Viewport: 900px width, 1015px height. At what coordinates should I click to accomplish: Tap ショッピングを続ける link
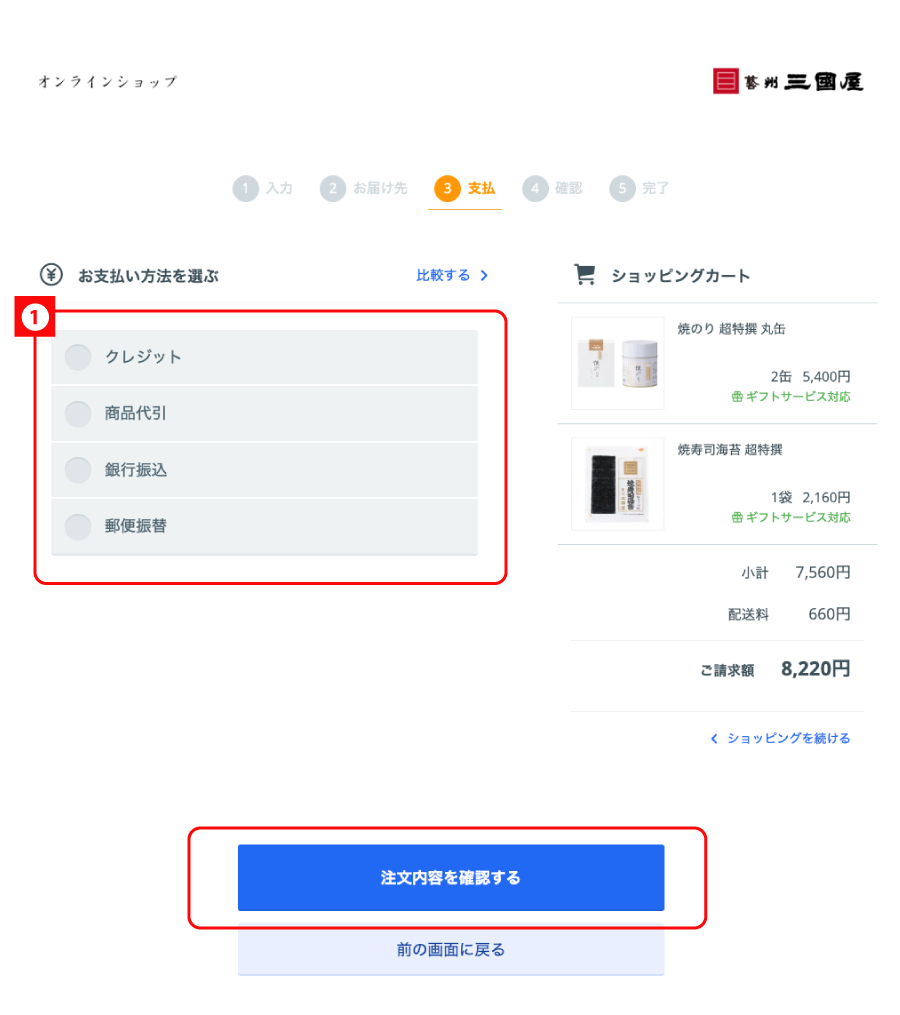781,738
